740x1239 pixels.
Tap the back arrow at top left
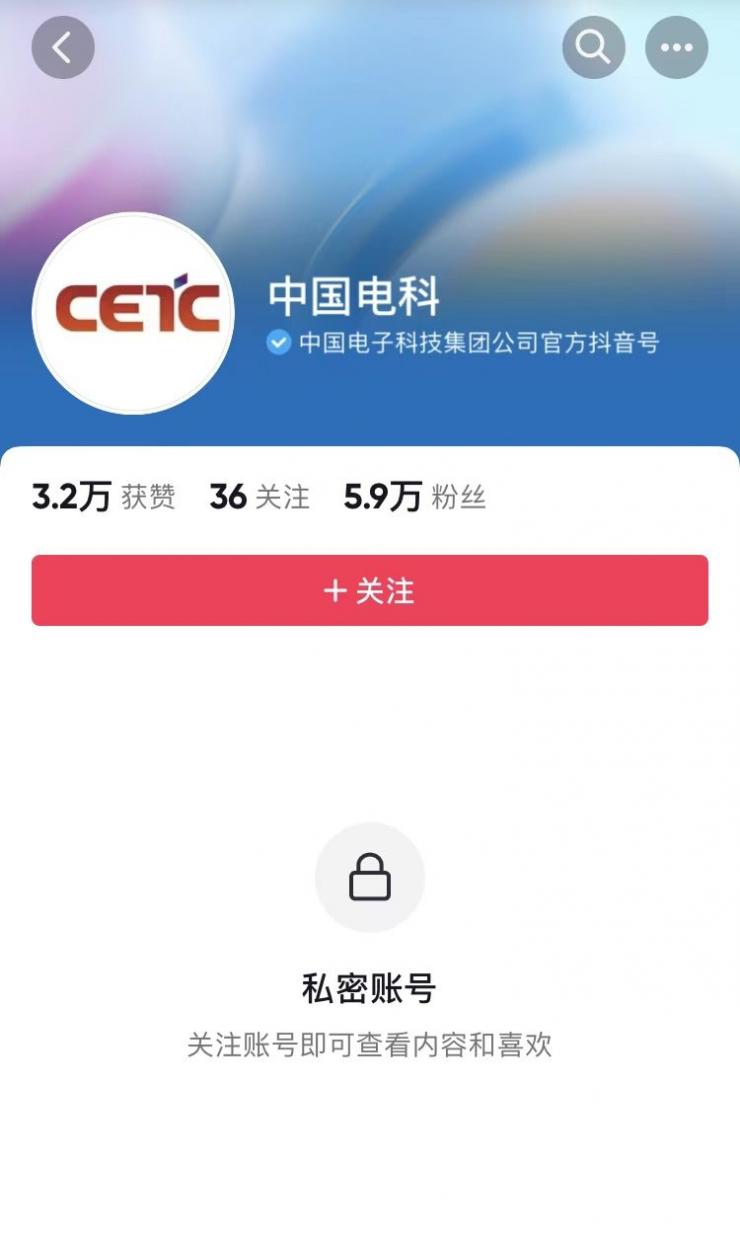pyautogui.click(x=63, y=47)
